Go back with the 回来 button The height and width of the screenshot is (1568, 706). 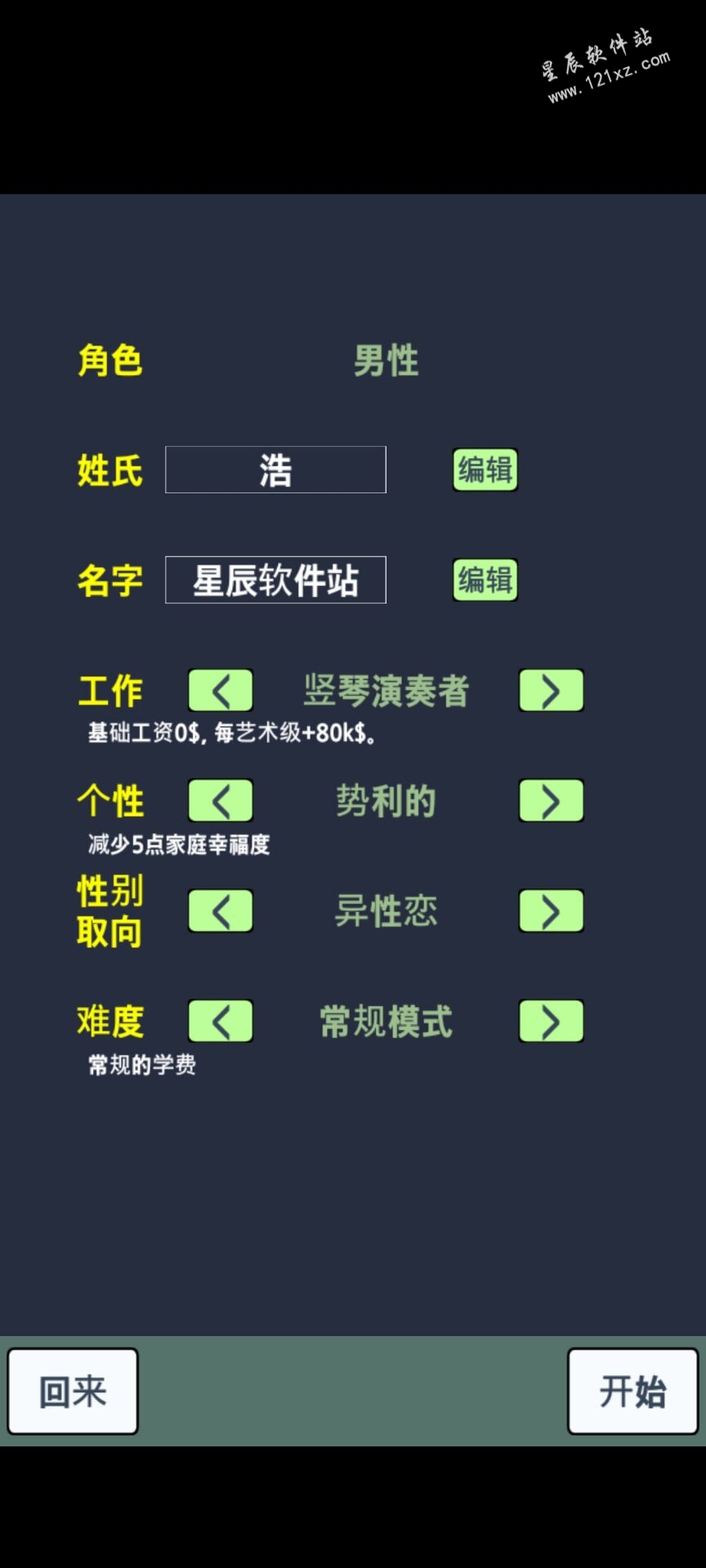[73, 1392]
